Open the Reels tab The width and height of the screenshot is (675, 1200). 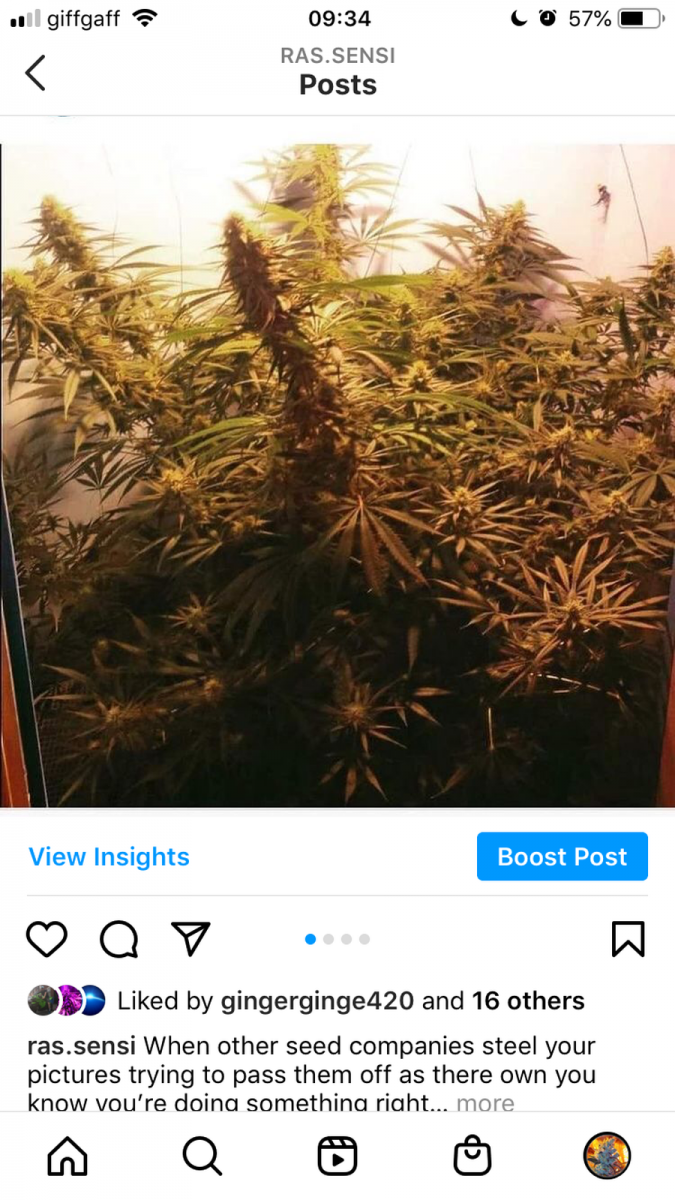coord(337,1157)
